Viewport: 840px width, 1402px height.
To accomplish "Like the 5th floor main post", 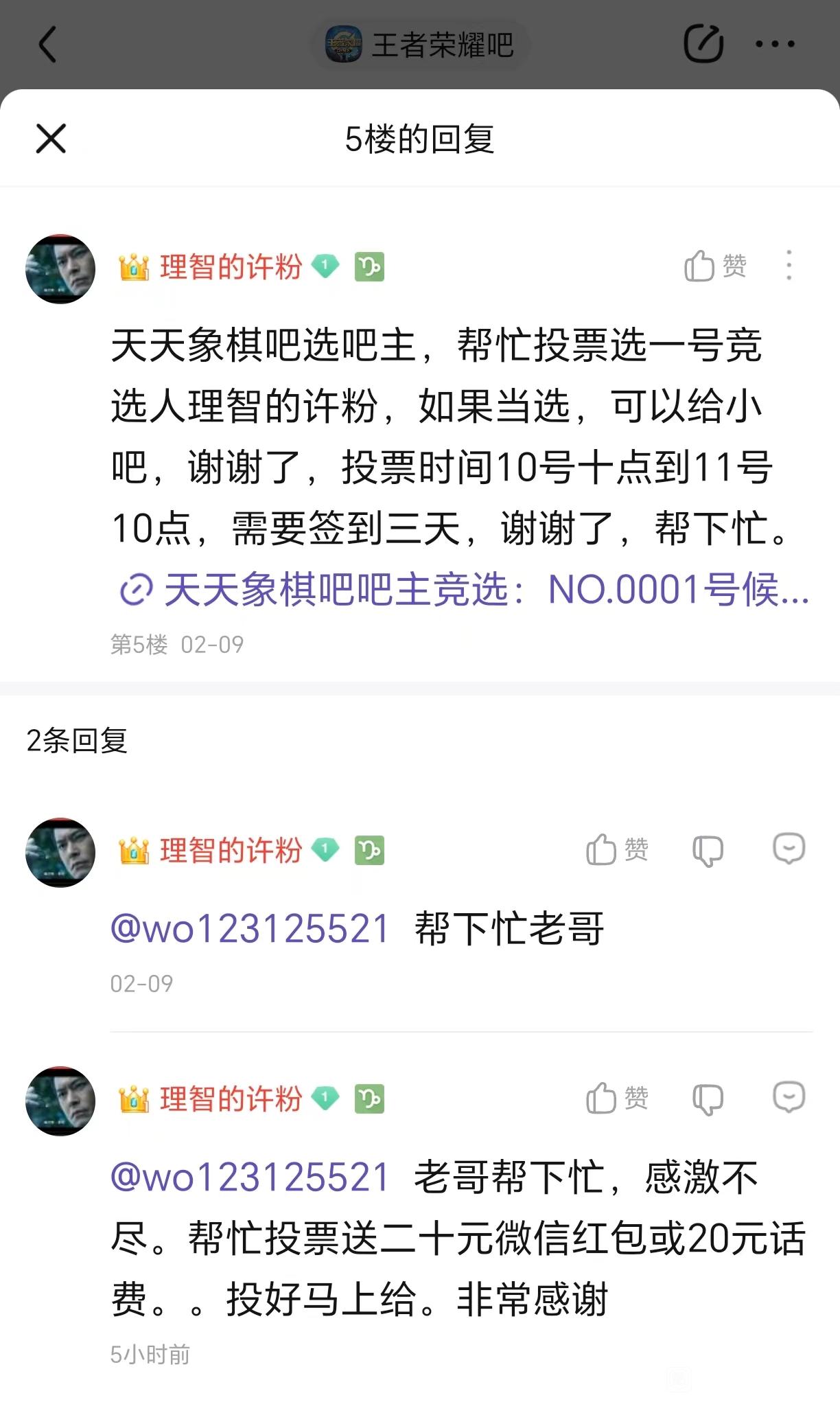I will (x=714, y=266).
